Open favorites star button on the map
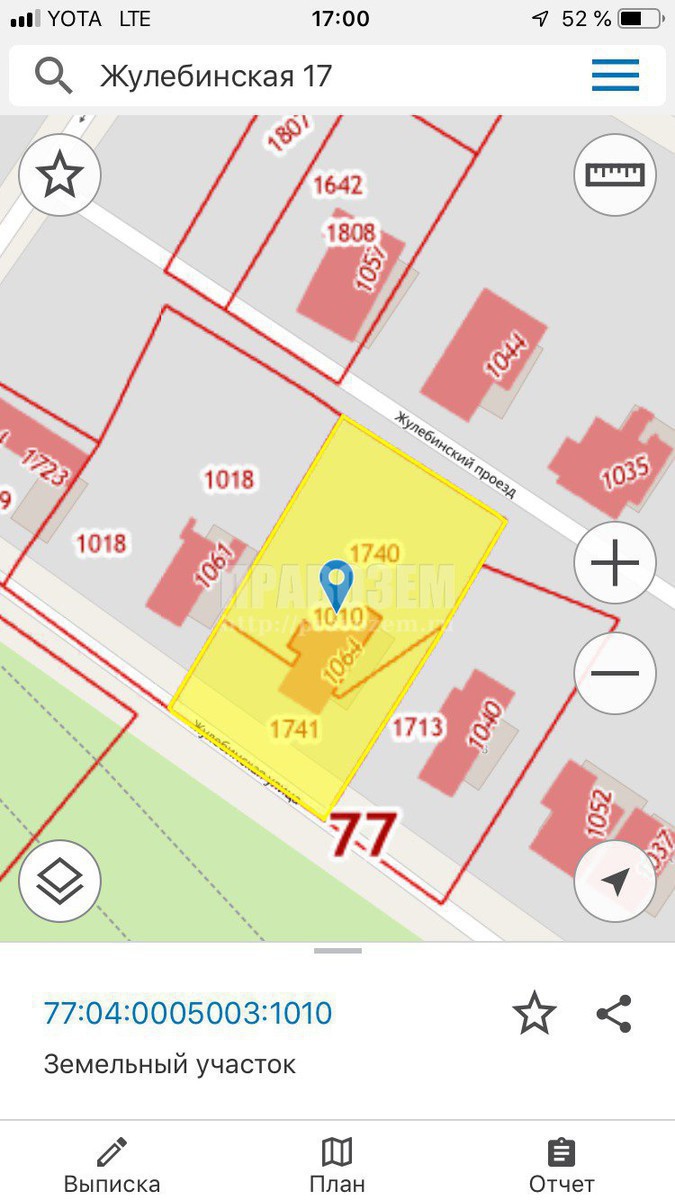 [x=60, y=175]
